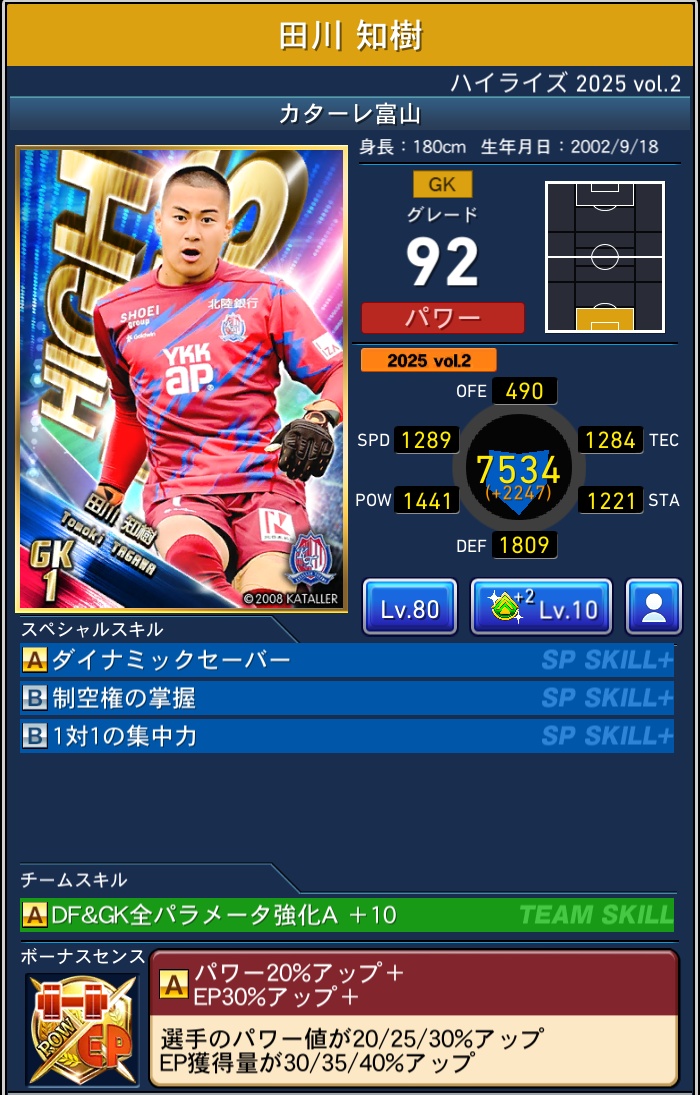Viewport: 700px width, 1095px height.
Task: Open the +2 Lv.10 enhancement button
Action: point(541,607)
